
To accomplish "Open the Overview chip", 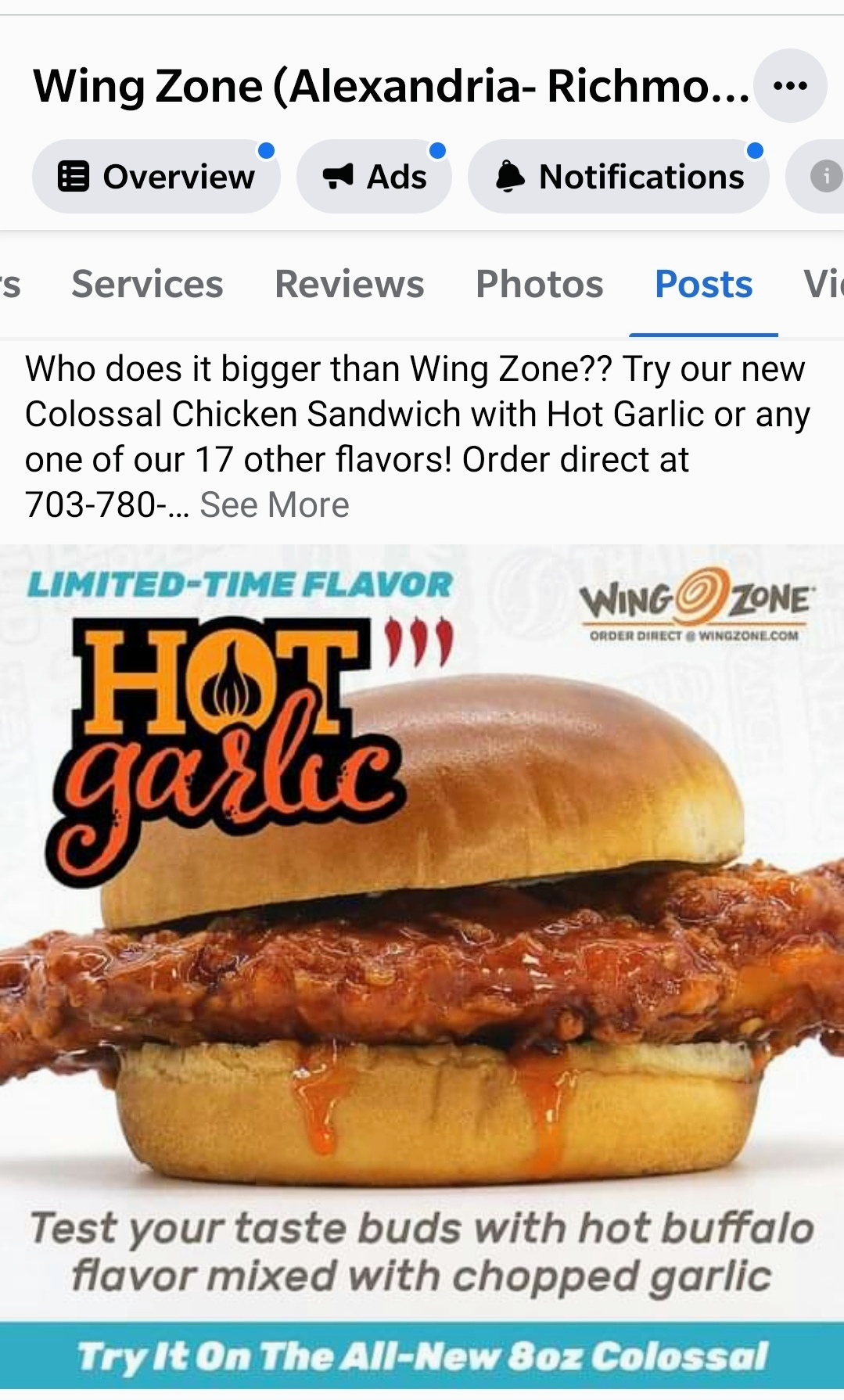I will coord(156,177).
